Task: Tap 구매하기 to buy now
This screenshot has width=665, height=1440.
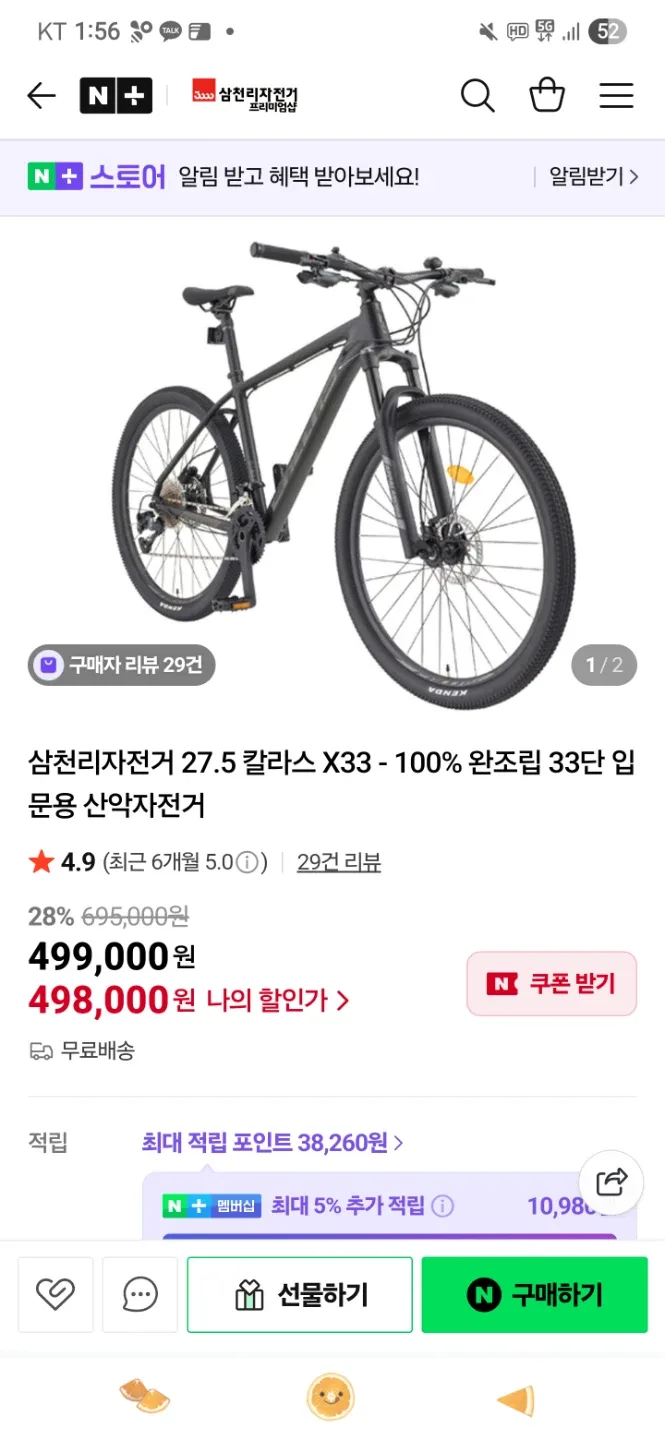Action: point(534,1295)
